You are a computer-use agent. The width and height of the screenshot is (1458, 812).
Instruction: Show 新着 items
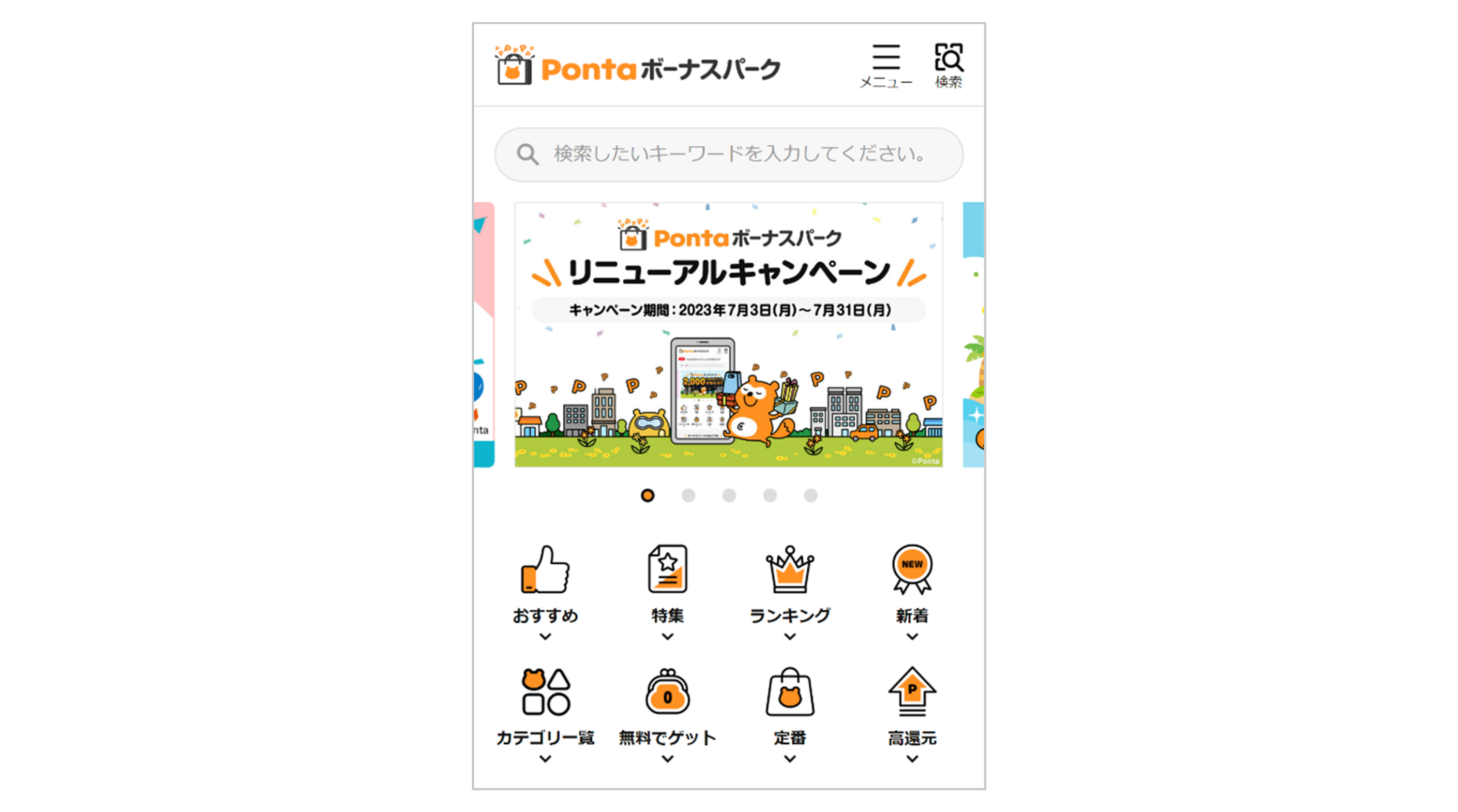(x=912, y=591)
